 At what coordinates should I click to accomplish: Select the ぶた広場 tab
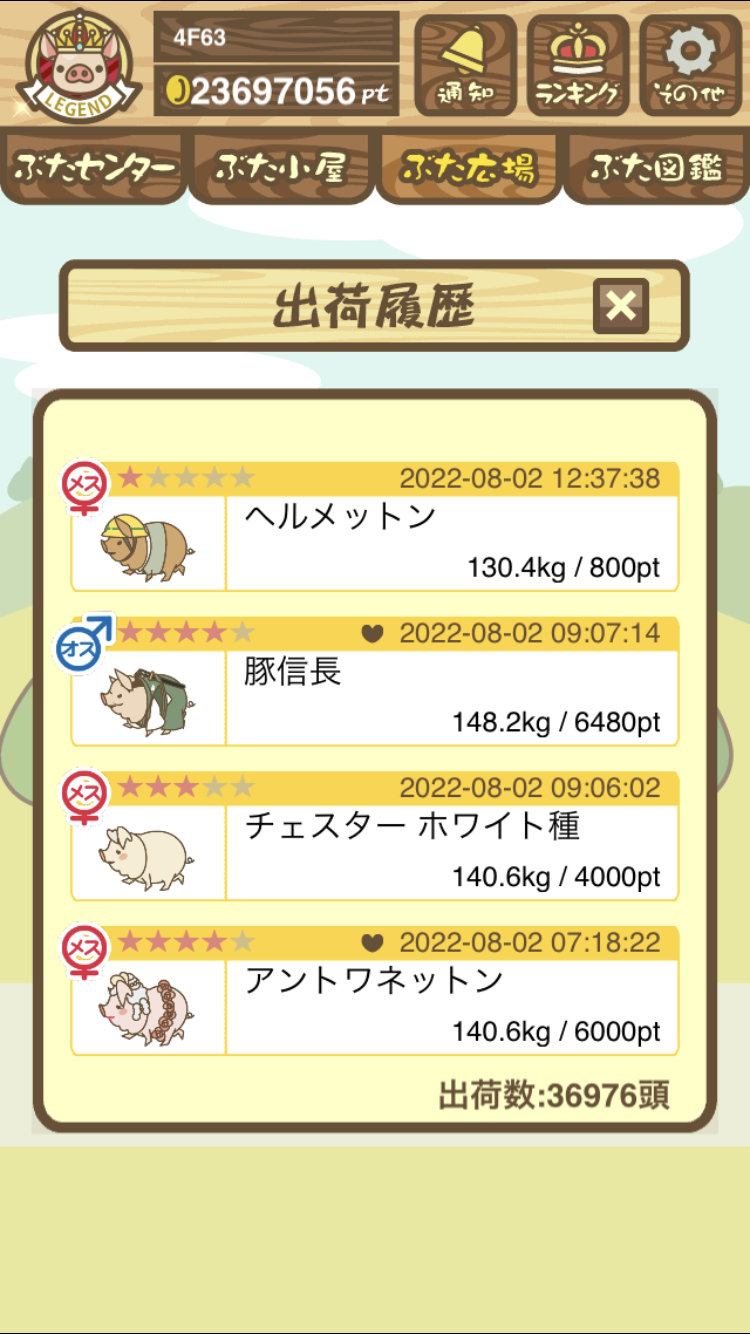pyautogui.click(x=468, y=168)
